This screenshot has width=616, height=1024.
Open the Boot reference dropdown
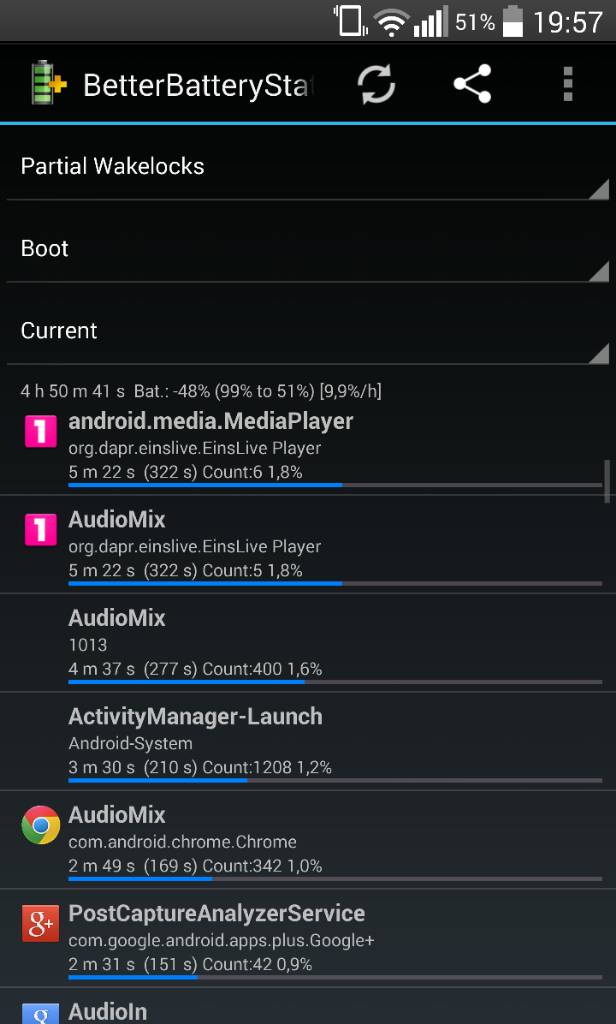pyautogui.click(x=308, y=249)
